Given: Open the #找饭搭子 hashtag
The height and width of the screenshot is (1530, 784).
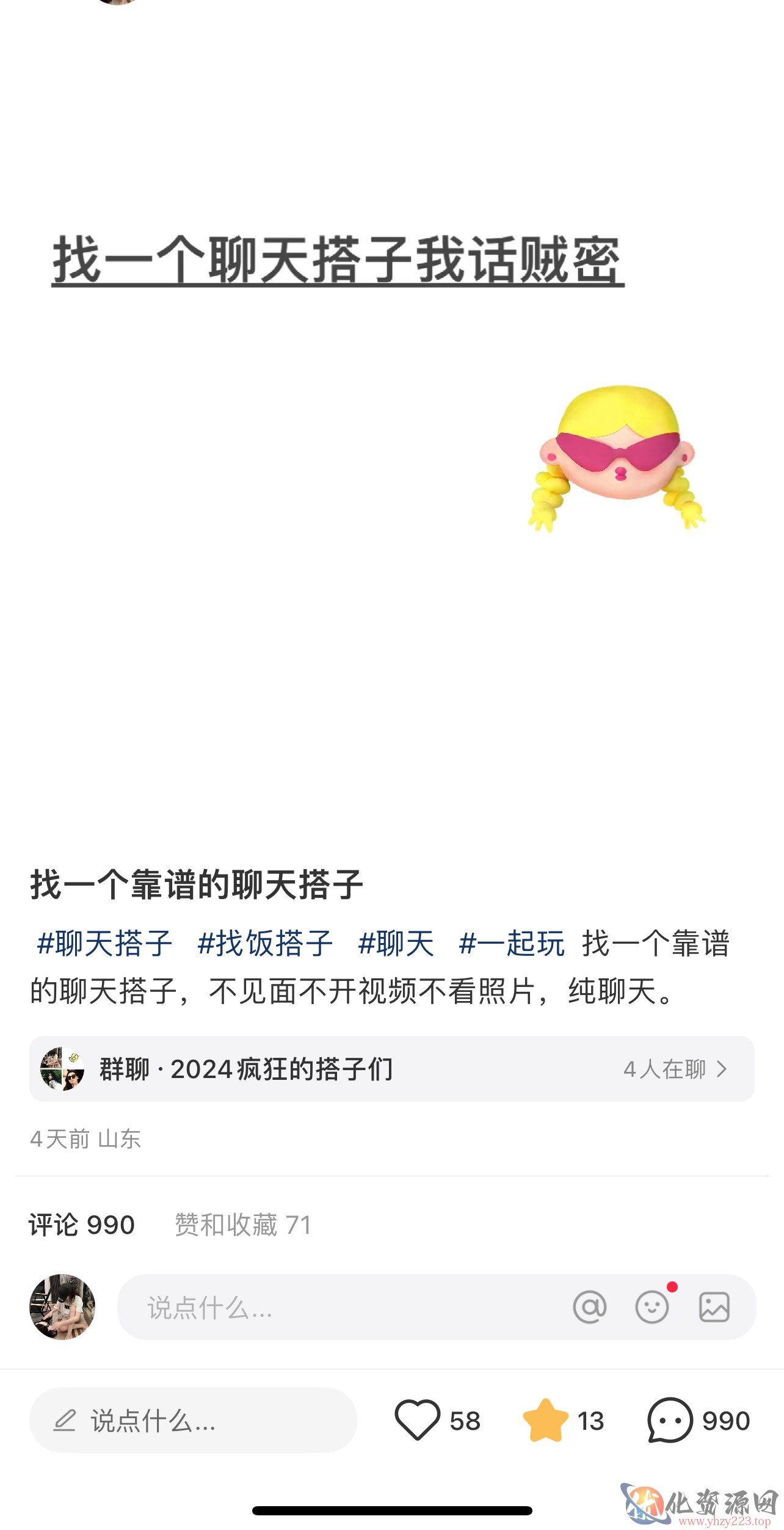Looking at the screenshot, I should point(265,944).
